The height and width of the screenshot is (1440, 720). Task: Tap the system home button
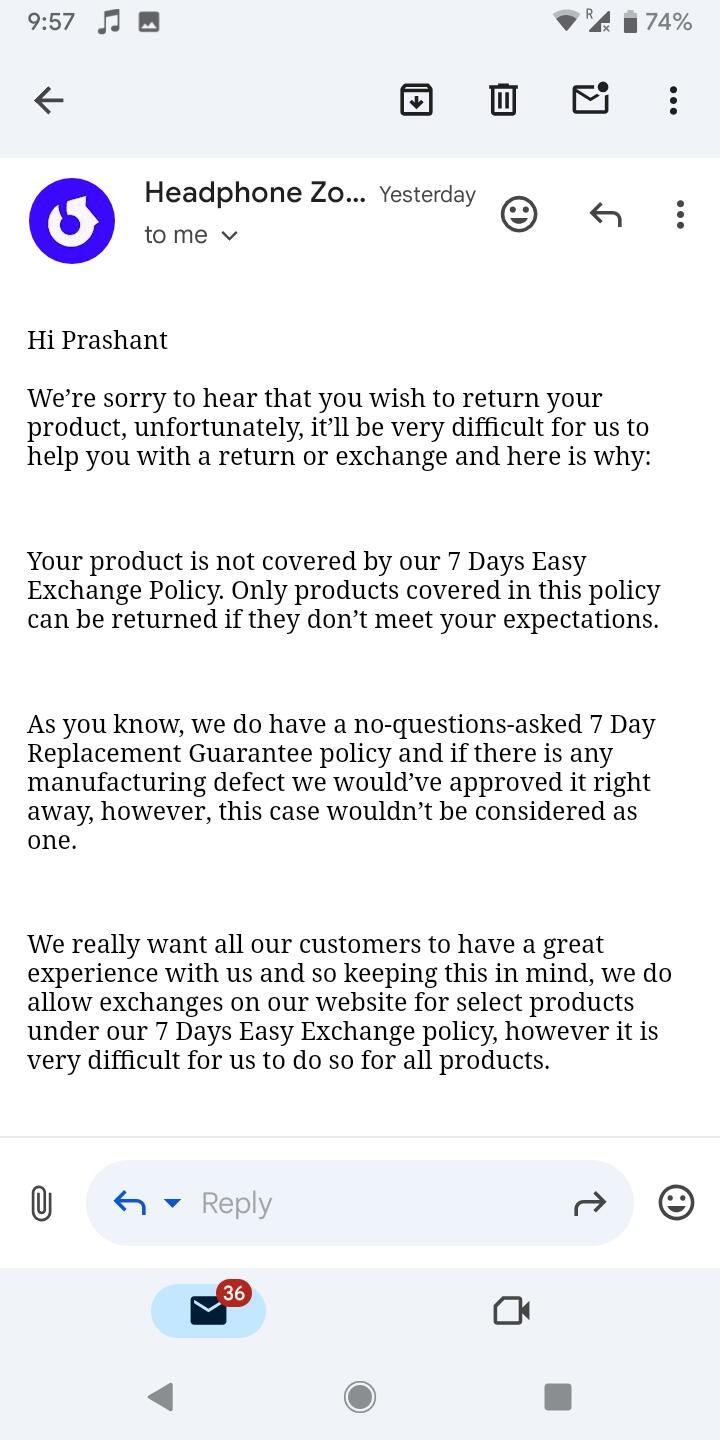coord(360,1396)
